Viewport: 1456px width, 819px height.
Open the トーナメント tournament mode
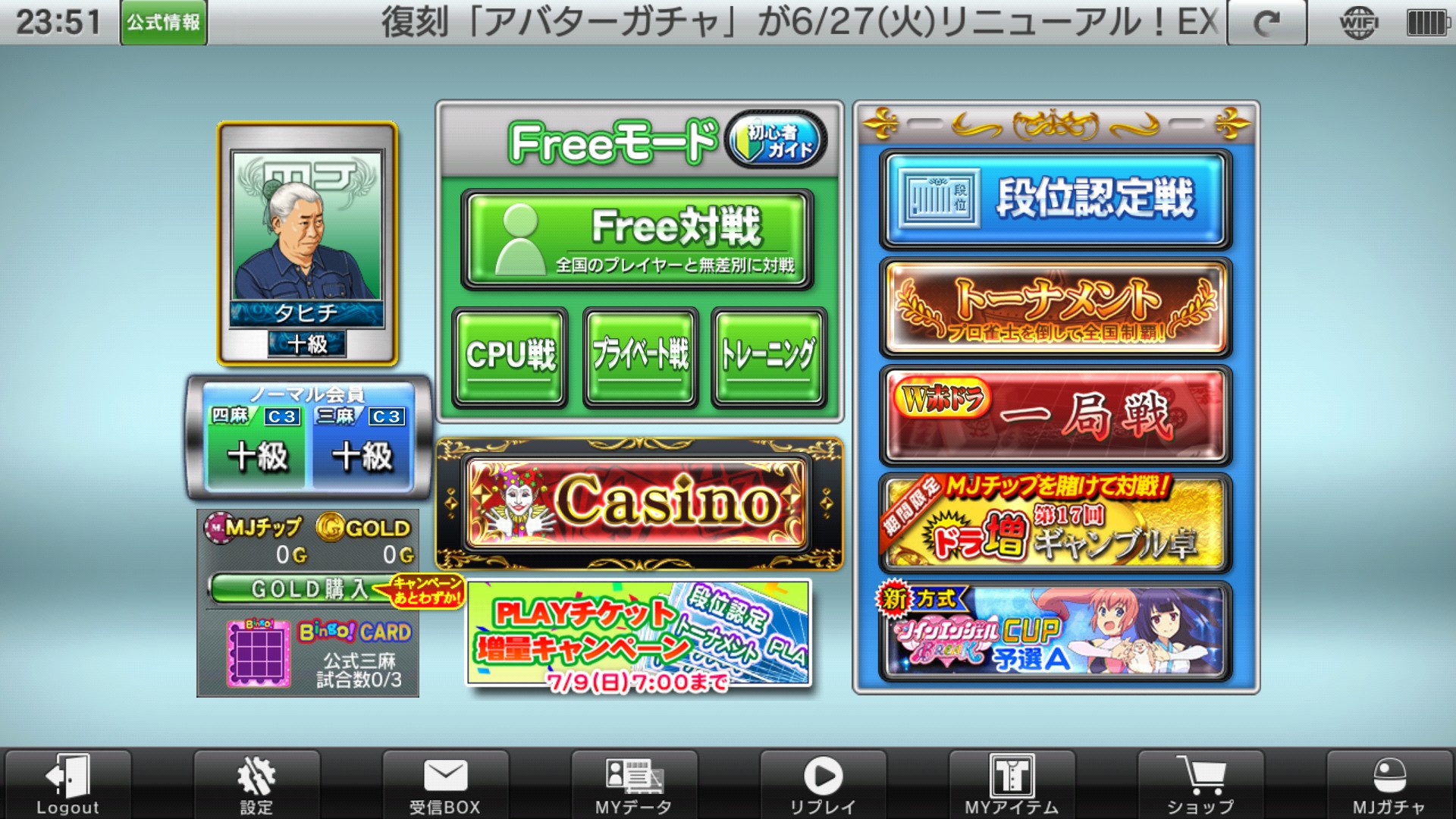(1055, 308)
